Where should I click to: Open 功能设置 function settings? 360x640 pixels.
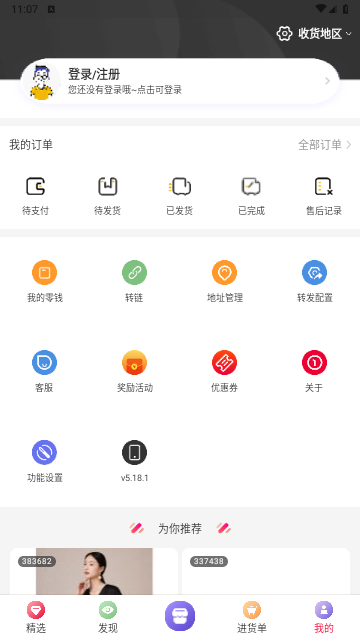tap(44, 461)
